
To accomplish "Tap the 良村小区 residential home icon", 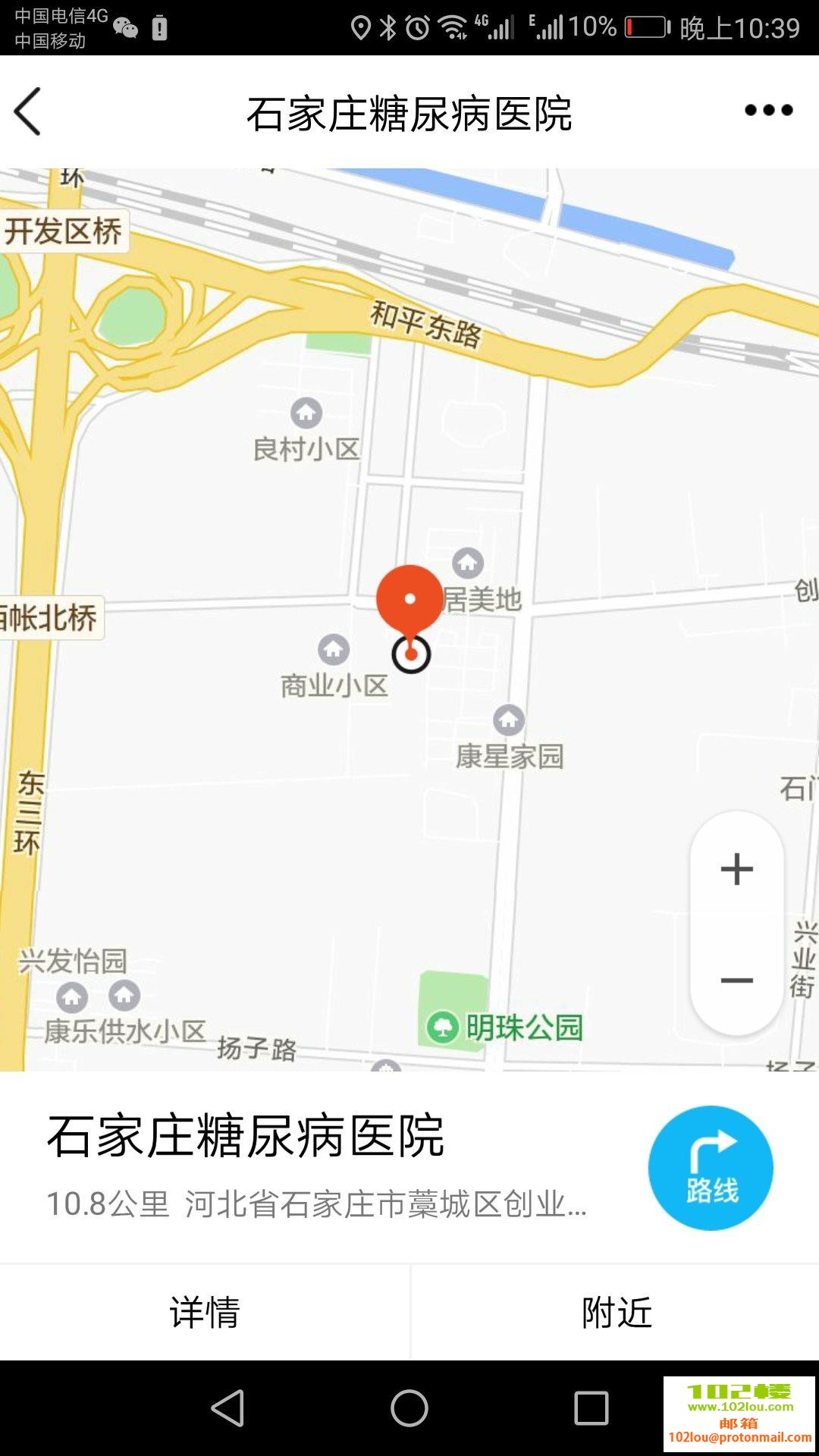I will 306,414.
